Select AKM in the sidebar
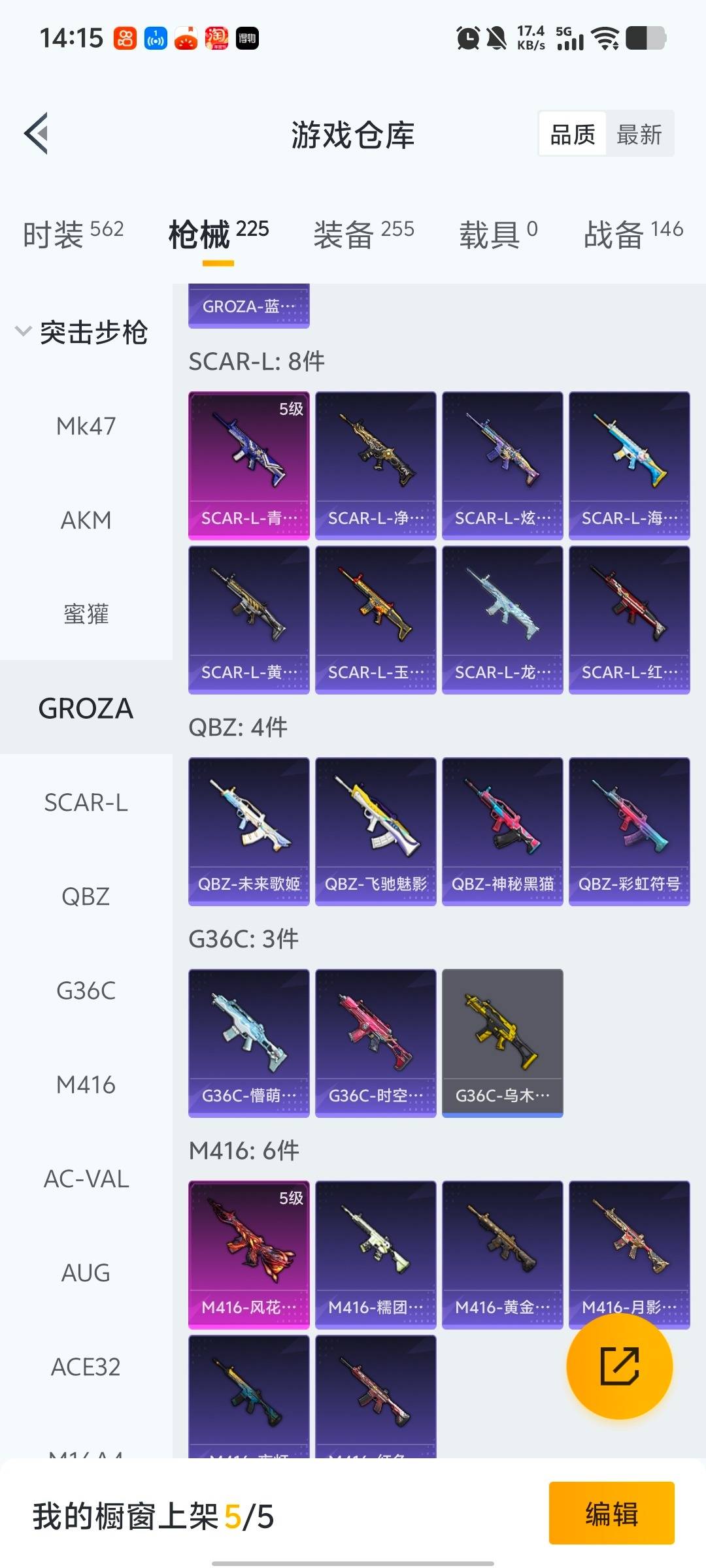Screen dimensions: 706x1568 point(86,521)
